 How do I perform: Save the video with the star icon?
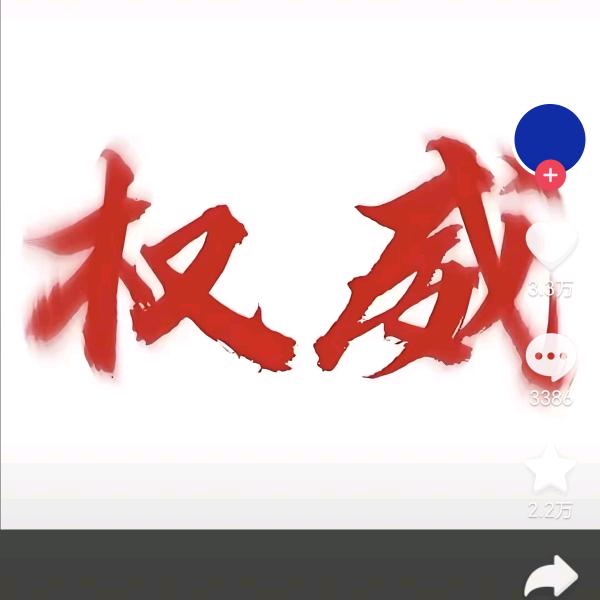point(550,469)
